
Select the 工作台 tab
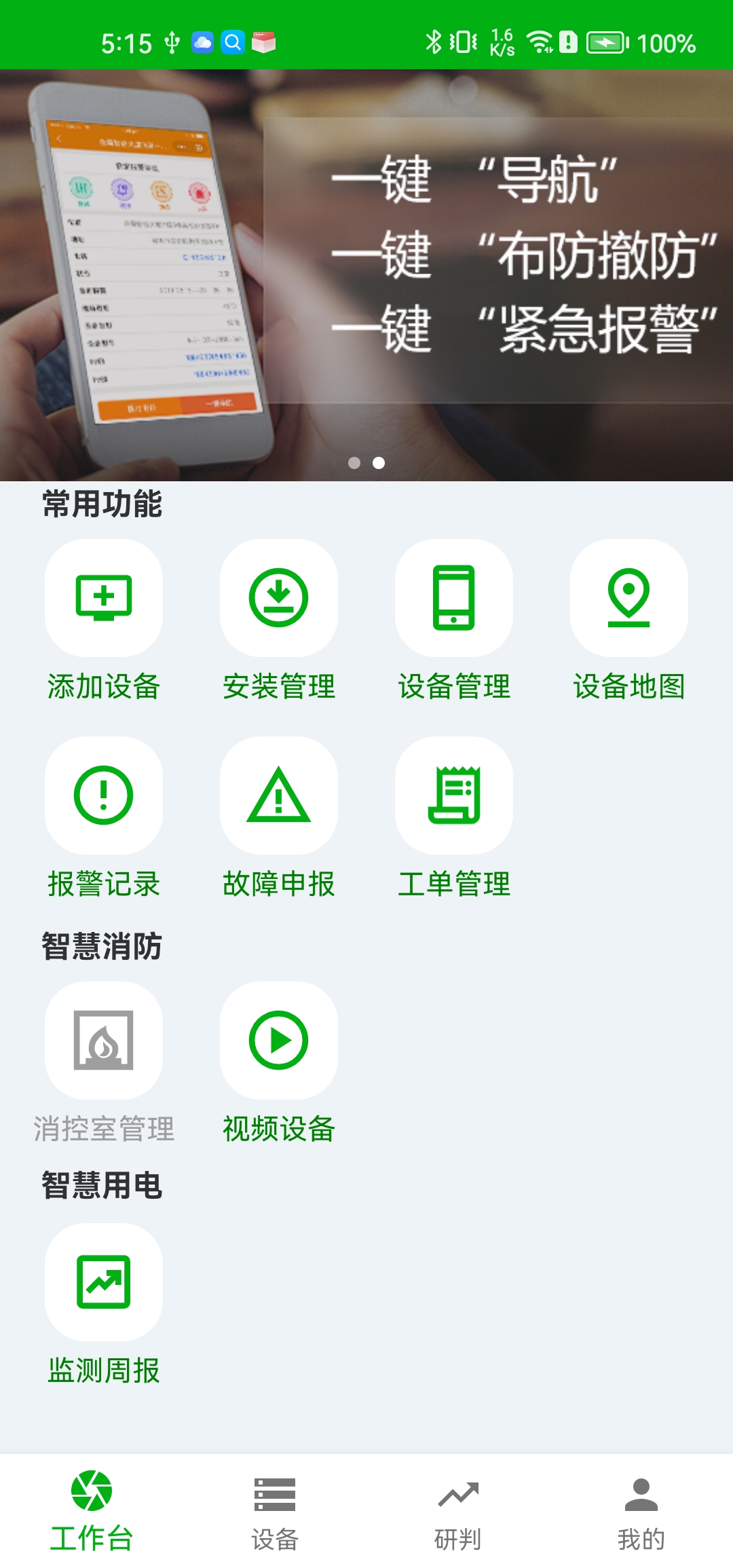point(92,1510)
